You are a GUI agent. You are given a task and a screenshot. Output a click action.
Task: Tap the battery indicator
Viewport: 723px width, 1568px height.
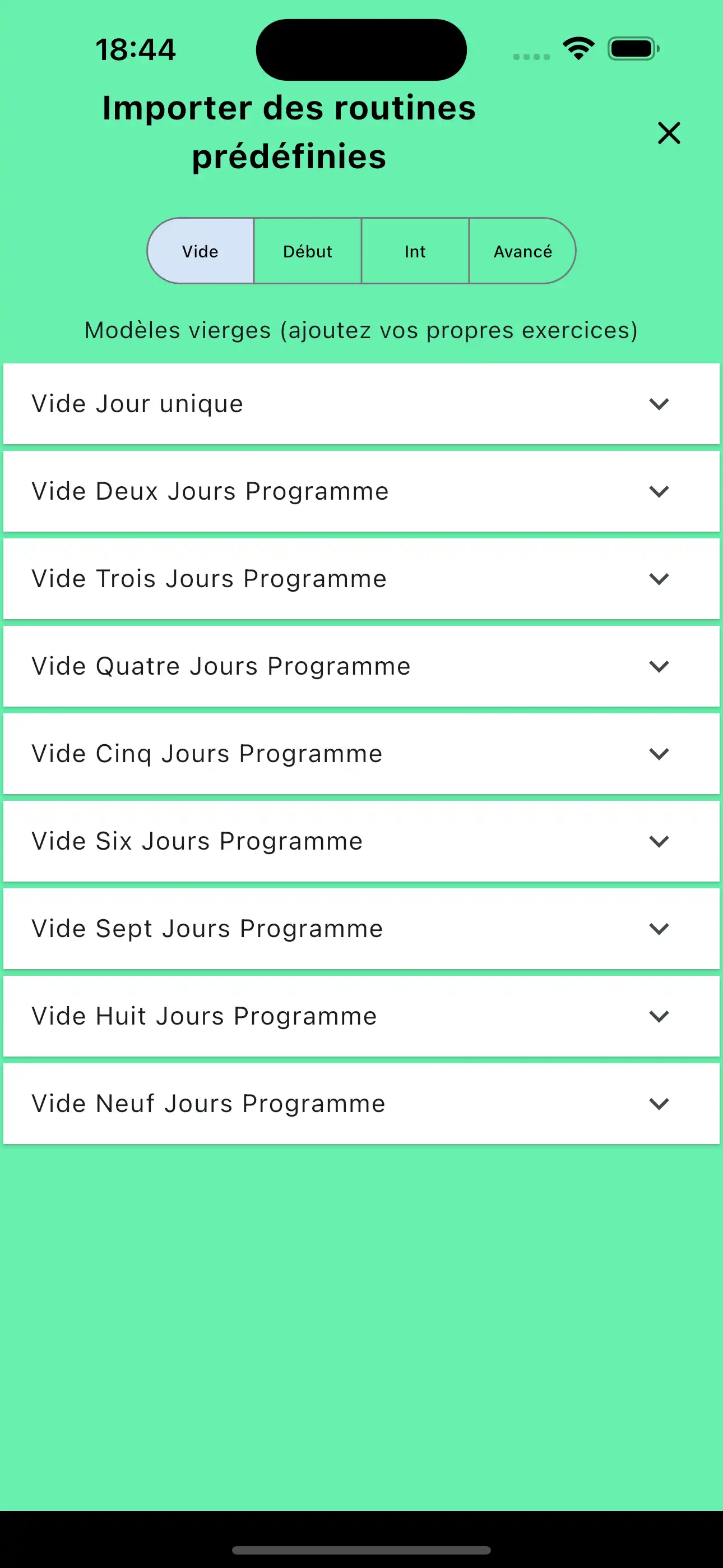(x=632, y=49)
